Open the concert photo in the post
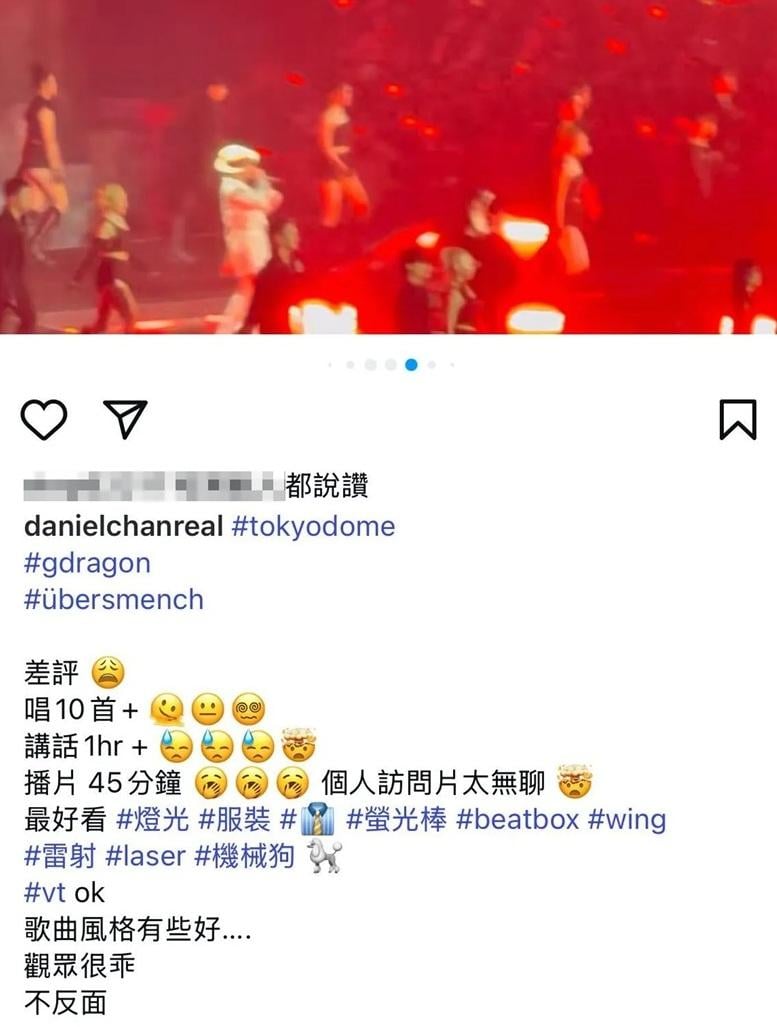This screenshot has height=1027, width=777. tap(388, 165)
